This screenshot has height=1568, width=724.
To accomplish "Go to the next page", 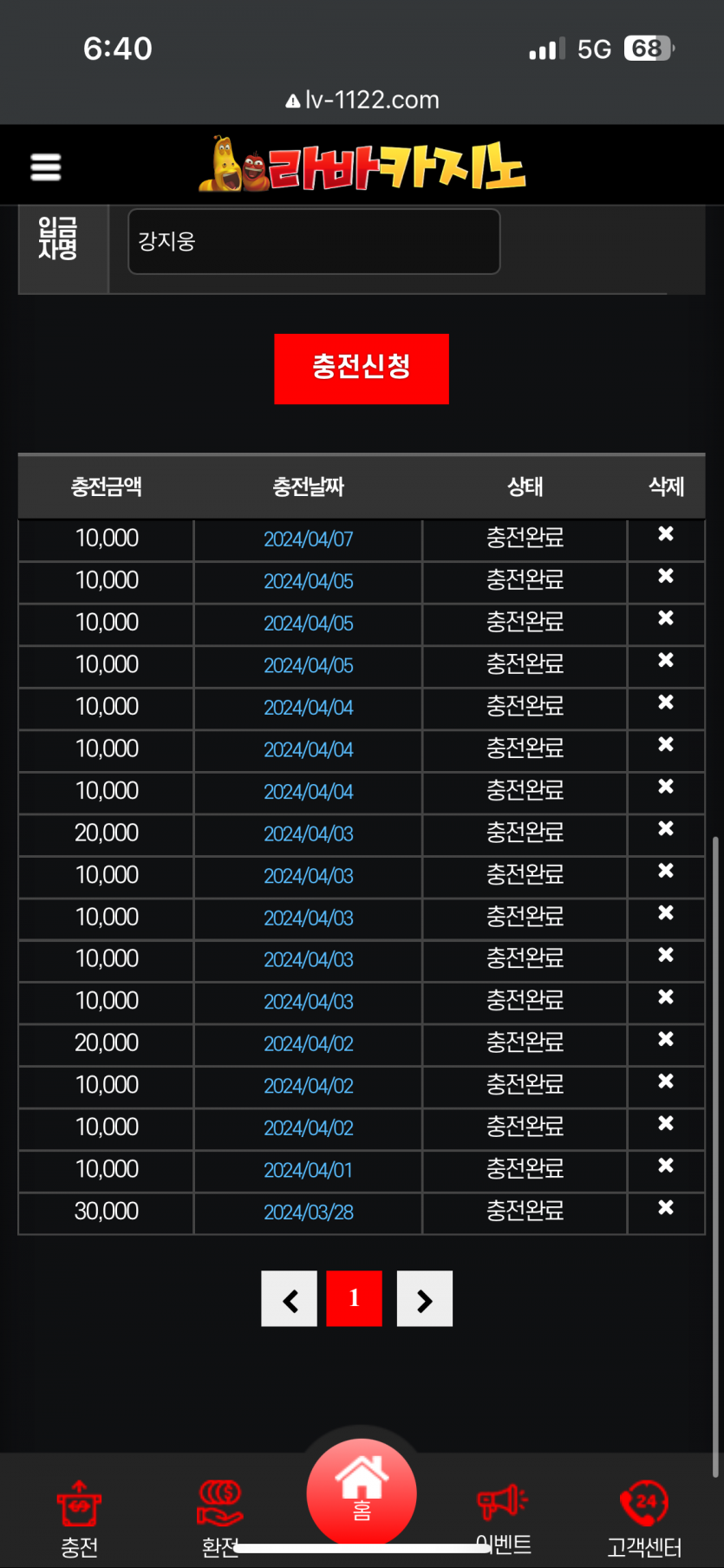I will tap(424, 1298).
